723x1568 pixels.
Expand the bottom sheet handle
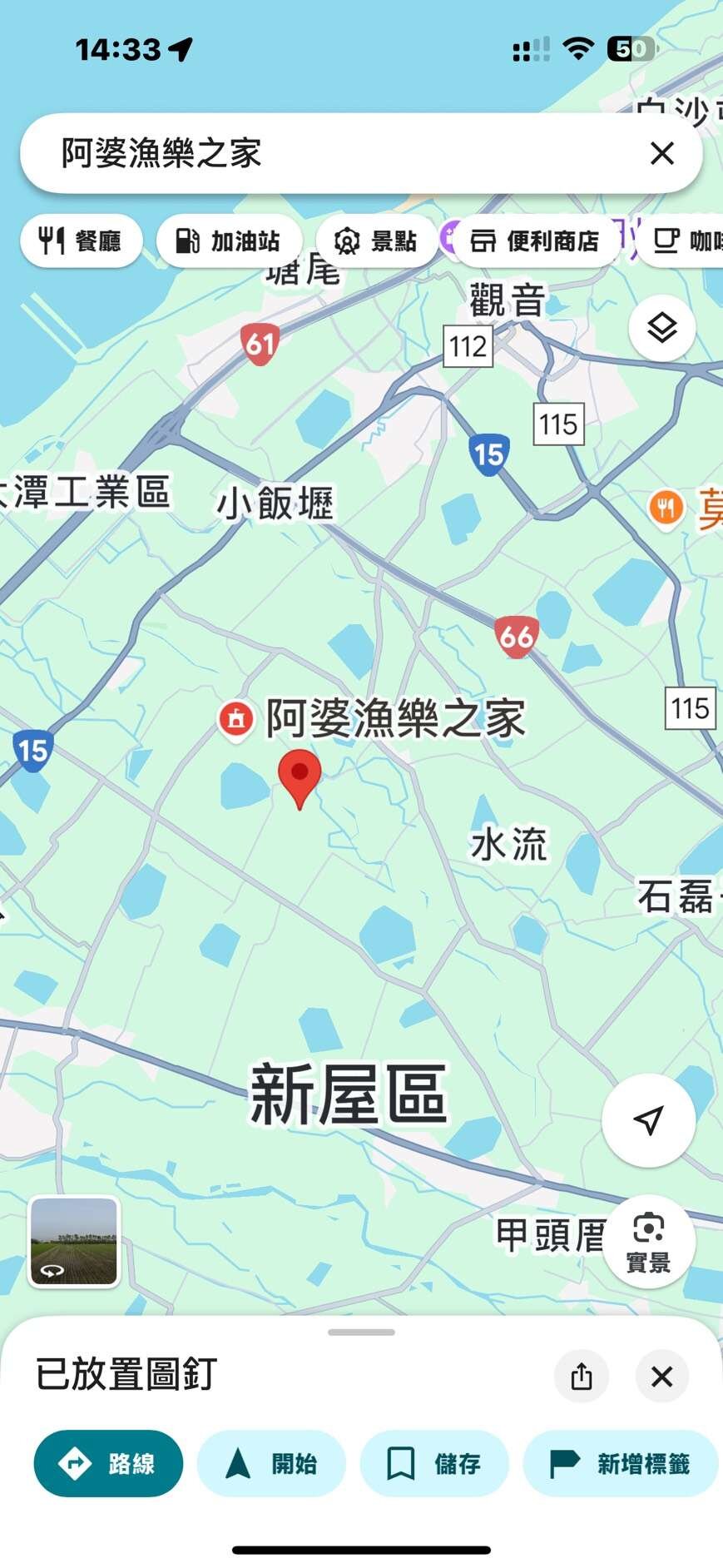[x=361, y=1332]
